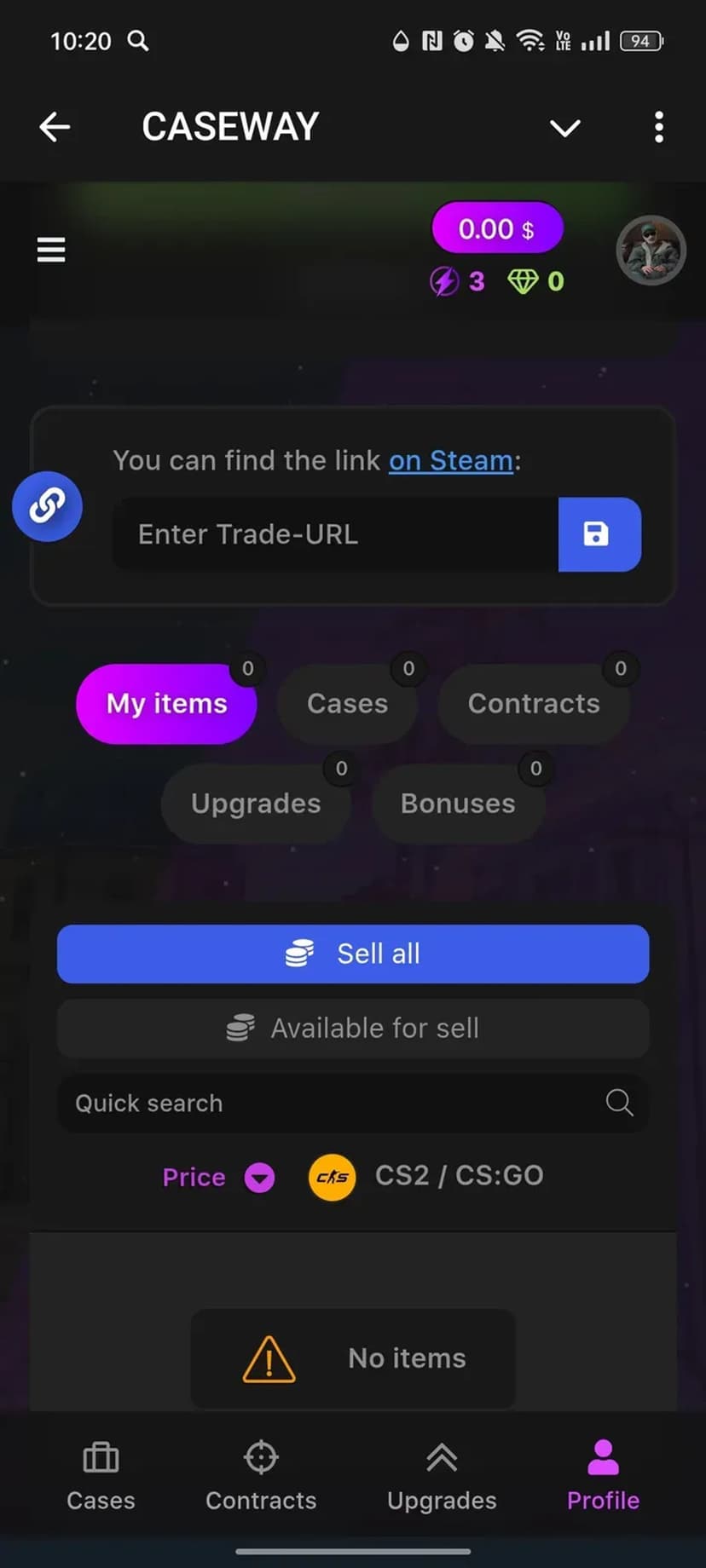
Task: Expand the CASEWAY dropdown chevron
Action: click(564, 129)
